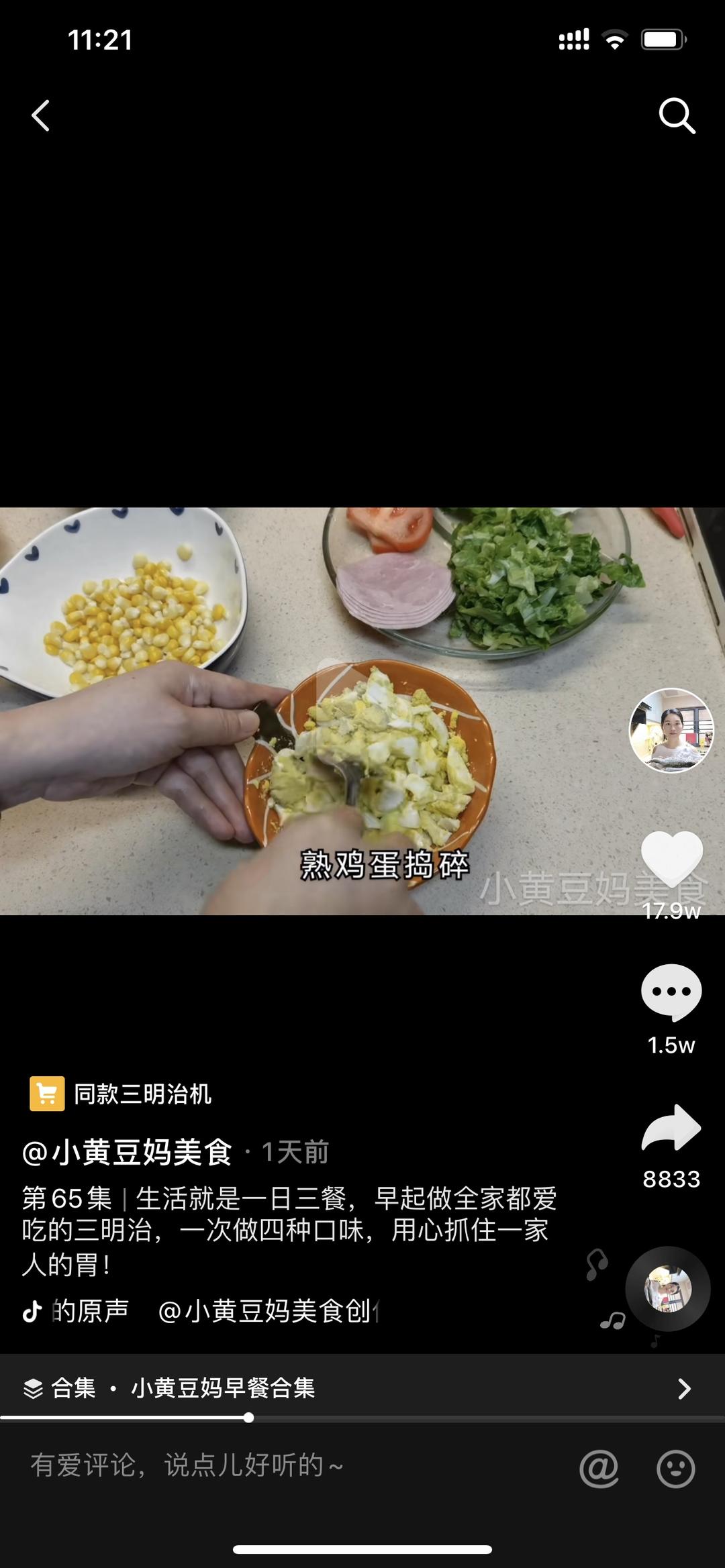
Task: Open the comments bubble
Action: [x=671, y=993]
